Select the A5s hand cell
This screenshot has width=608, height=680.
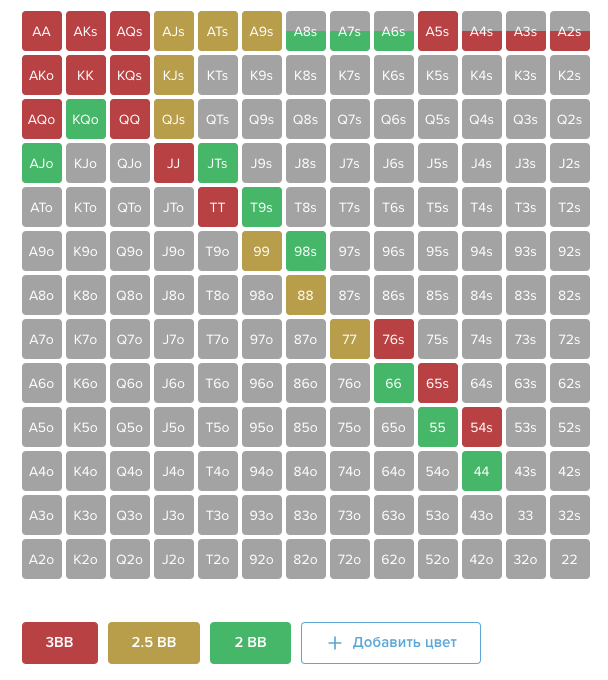(438, 31)
